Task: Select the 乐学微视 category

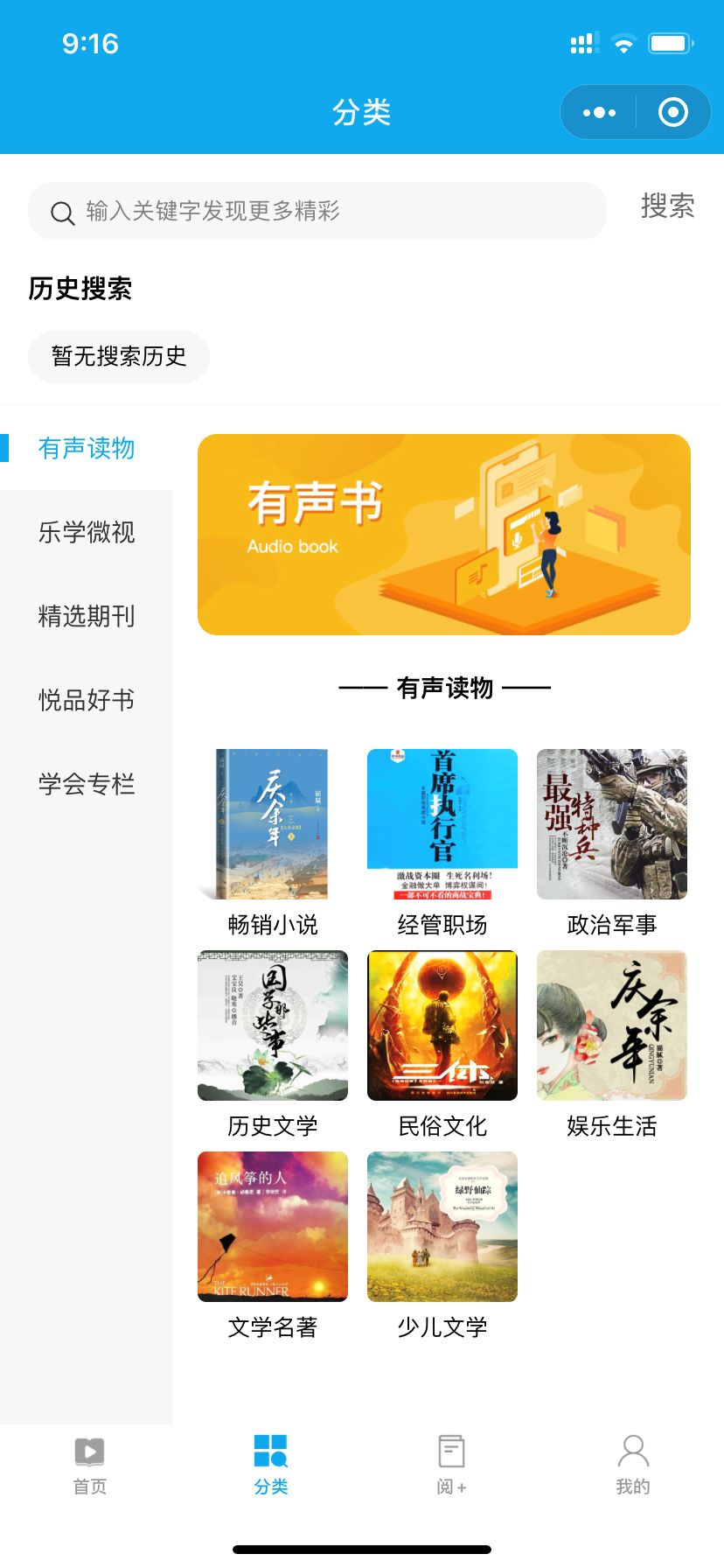Action: pos(87,532)
